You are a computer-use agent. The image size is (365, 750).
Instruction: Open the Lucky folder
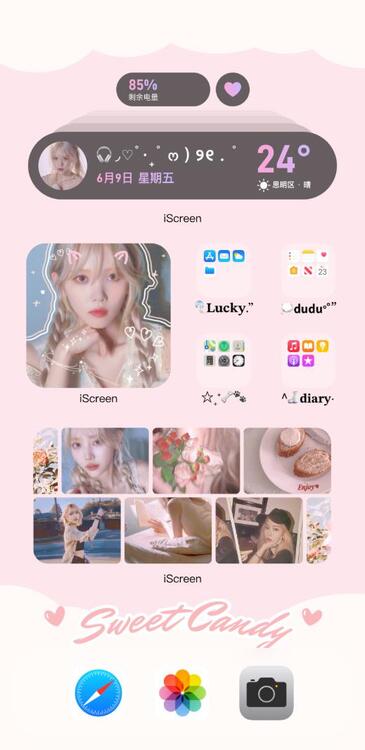[x=224, y=269]
